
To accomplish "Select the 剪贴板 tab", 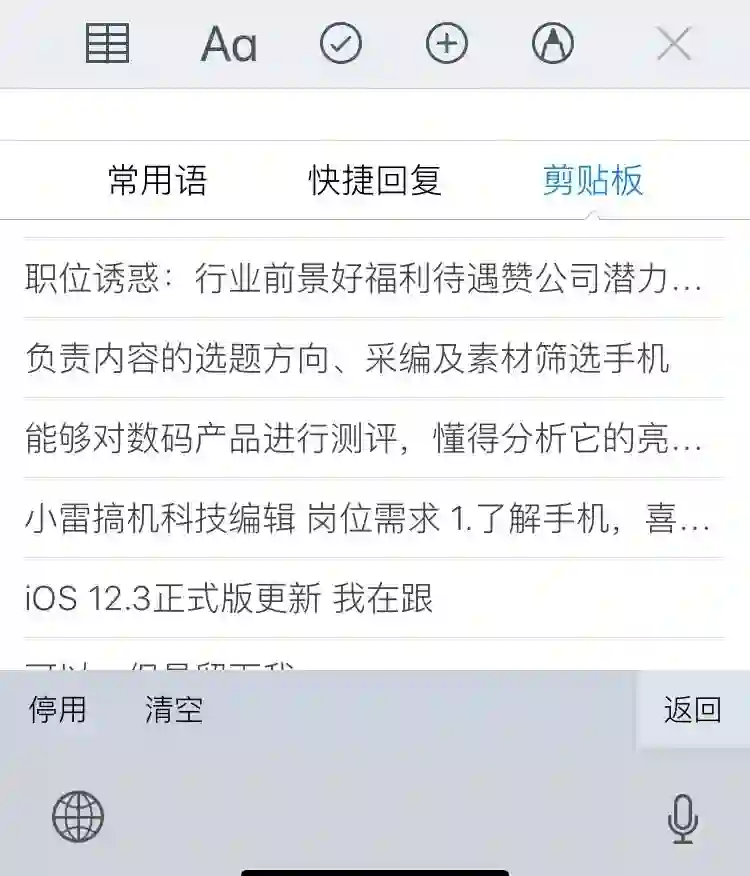I will pos(593,181).
